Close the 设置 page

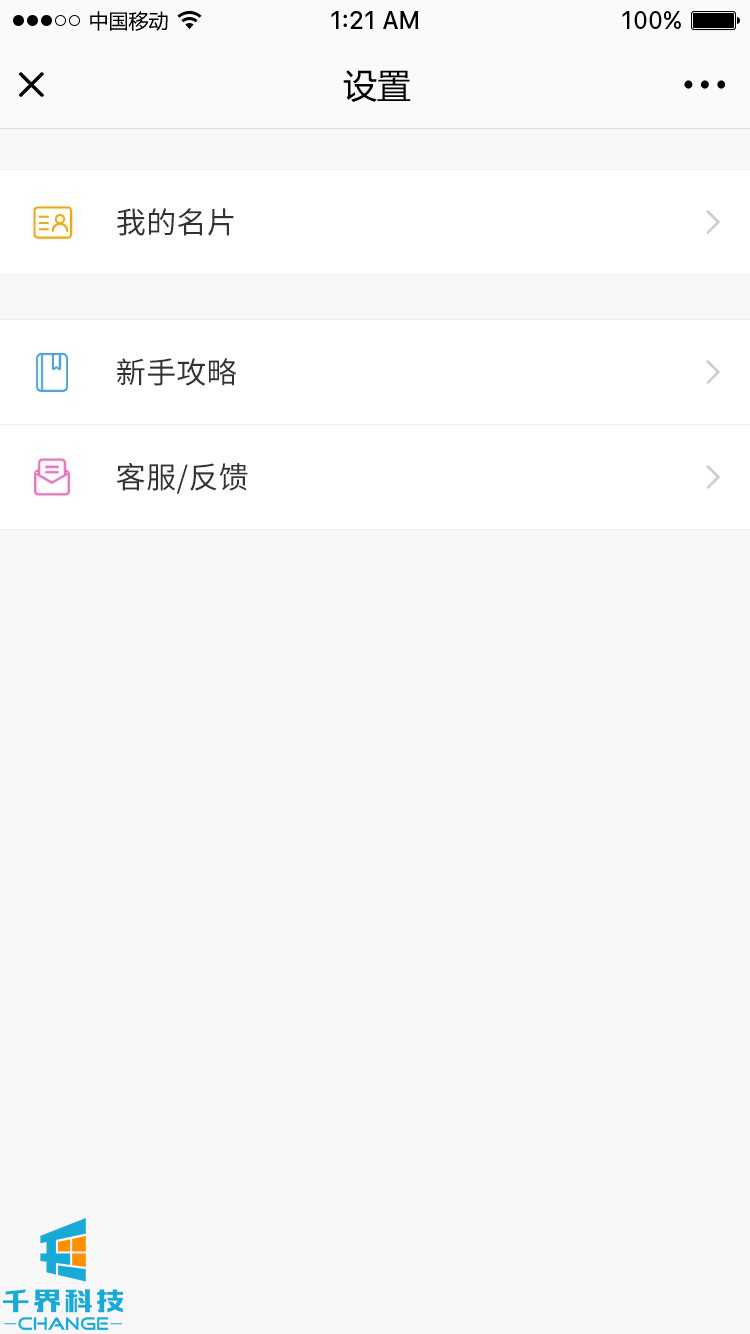click(x=32, y=85)
